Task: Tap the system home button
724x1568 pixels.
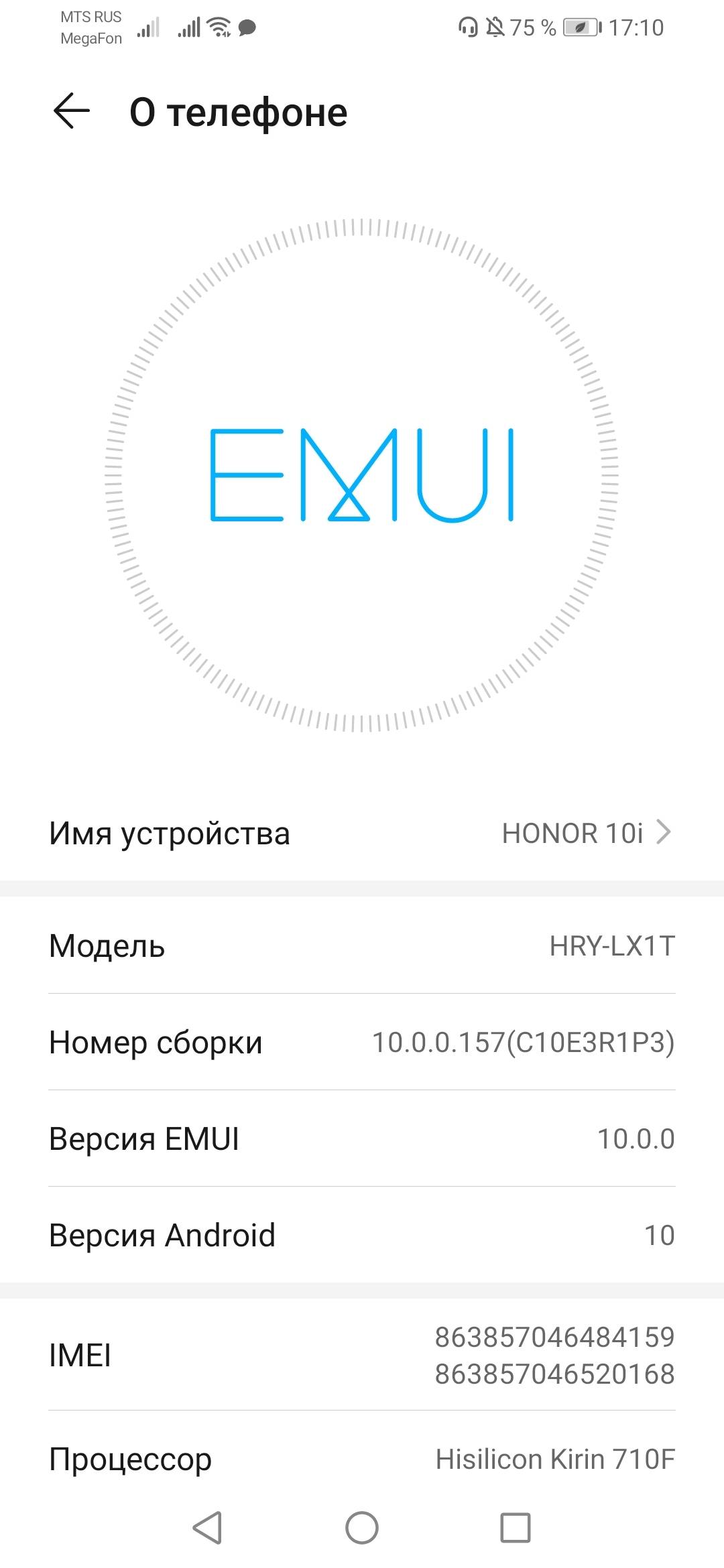Action: [362, 1528]
